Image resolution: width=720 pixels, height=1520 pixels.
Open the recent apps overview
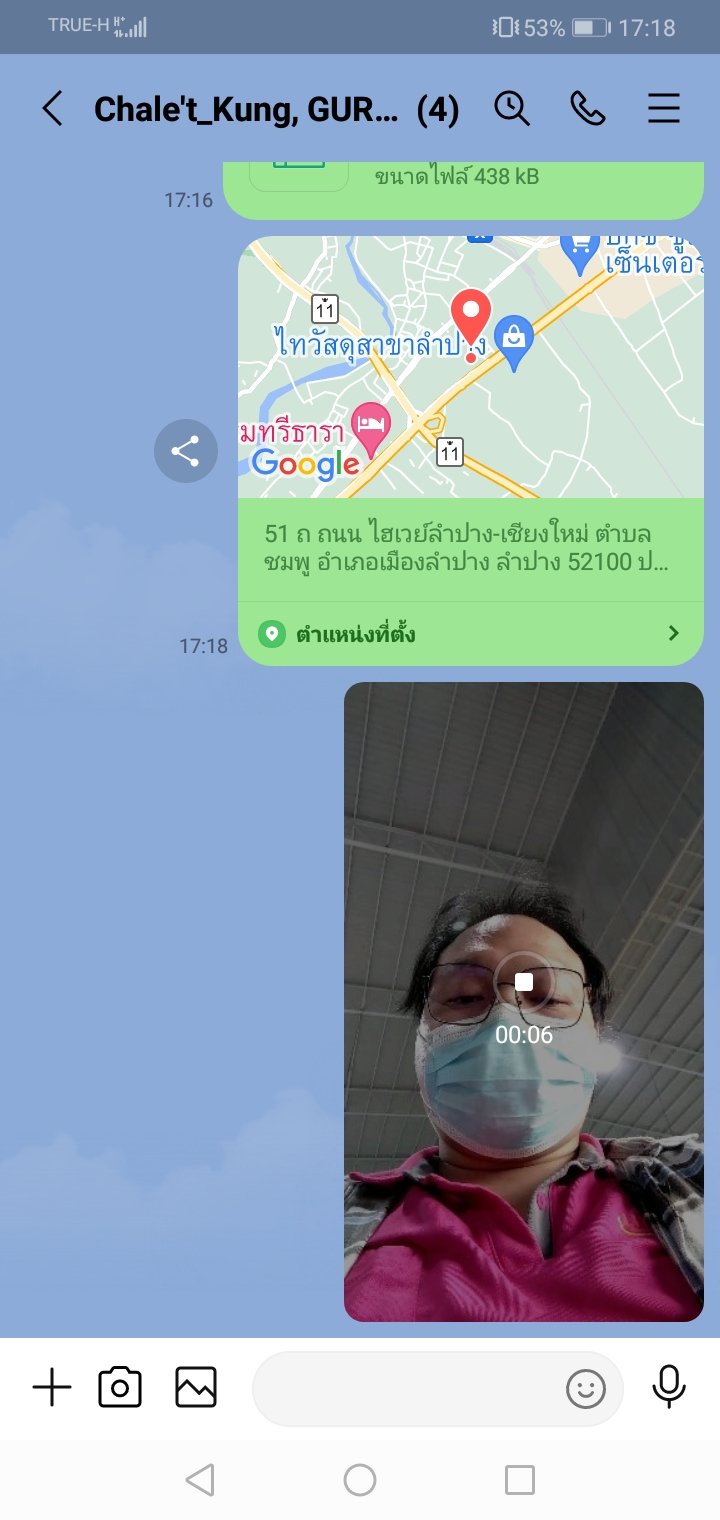pos(520,1480)
